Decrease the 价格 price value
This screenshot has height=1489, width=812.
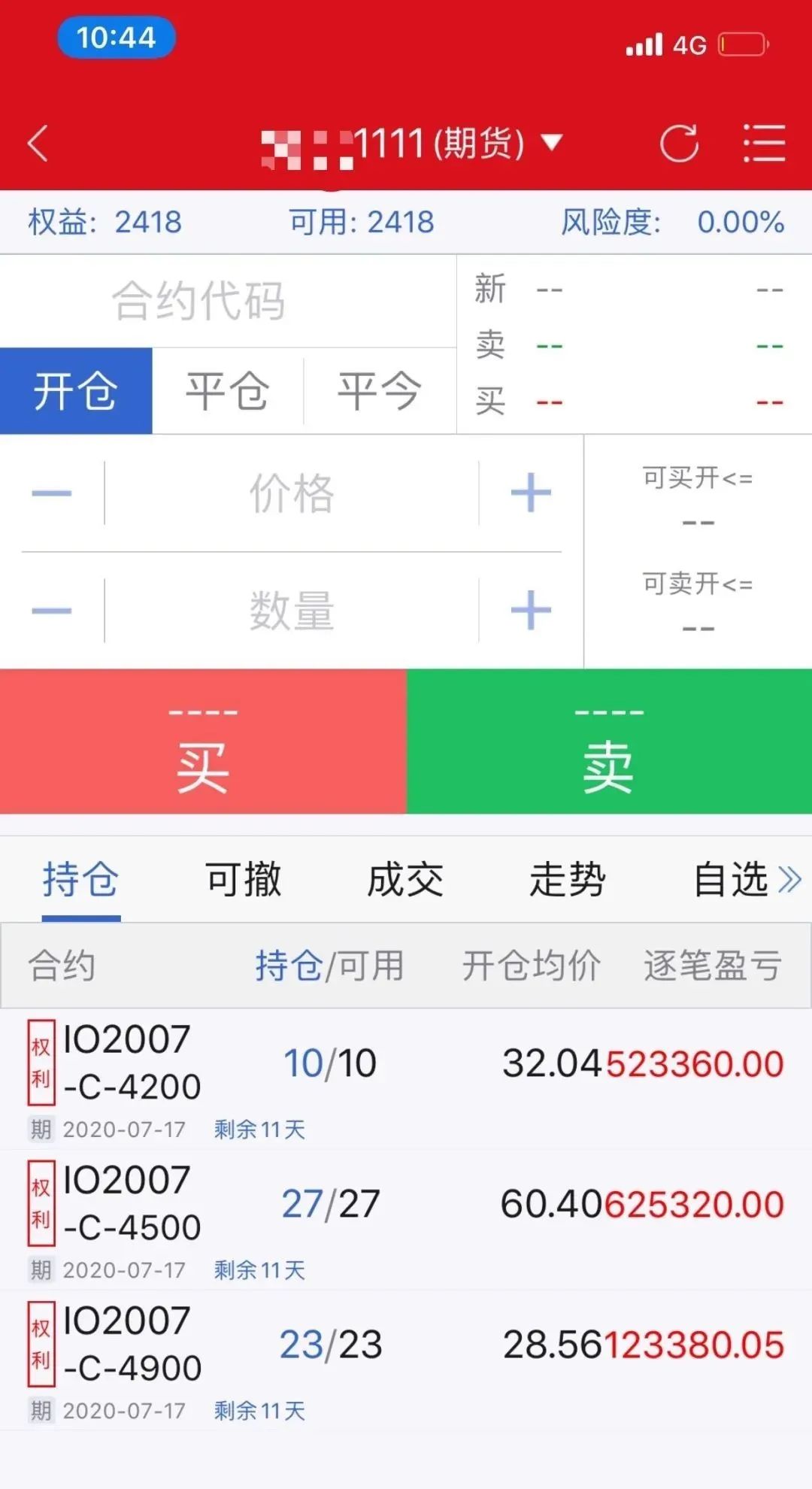point(52,493)
